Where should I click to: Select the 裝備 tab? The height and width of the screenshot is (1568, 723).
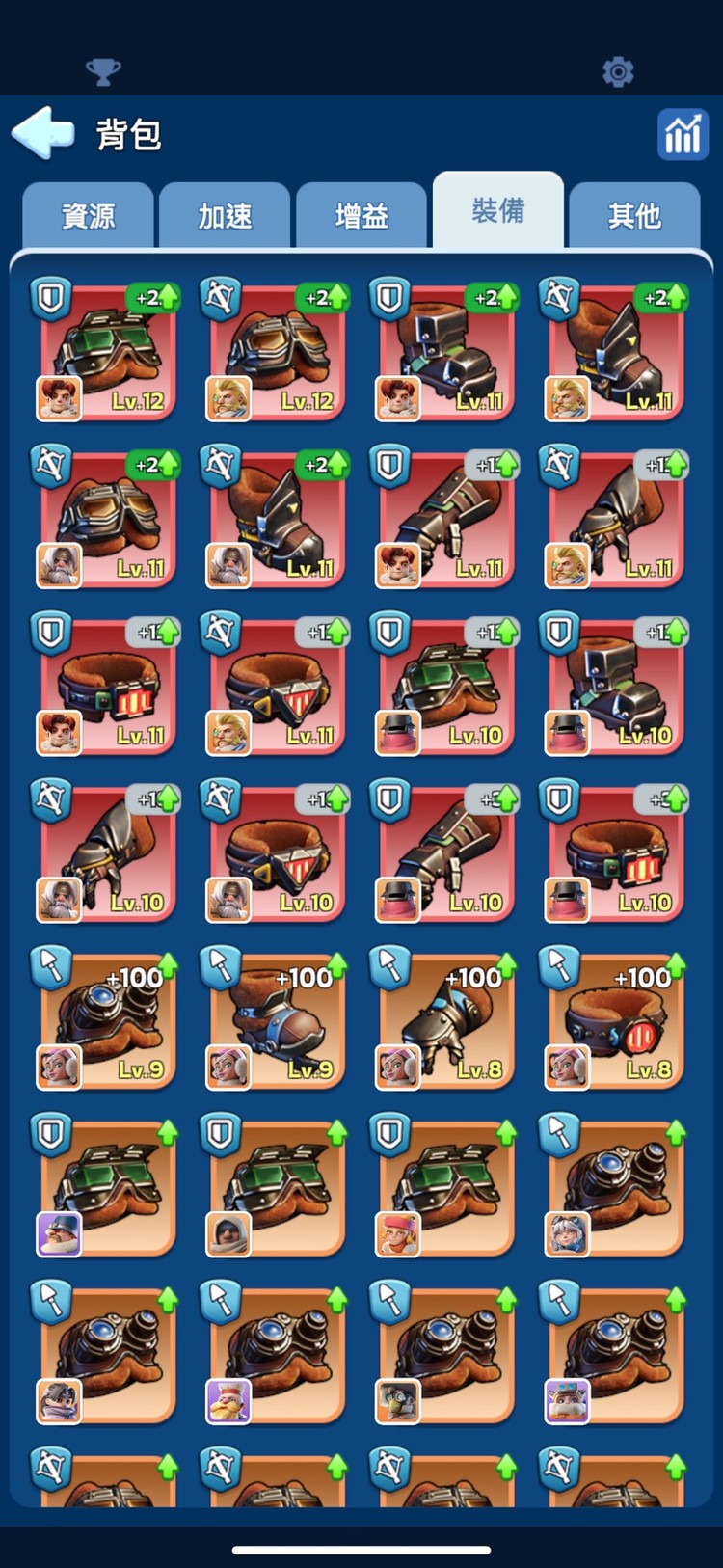click(497, 210)
